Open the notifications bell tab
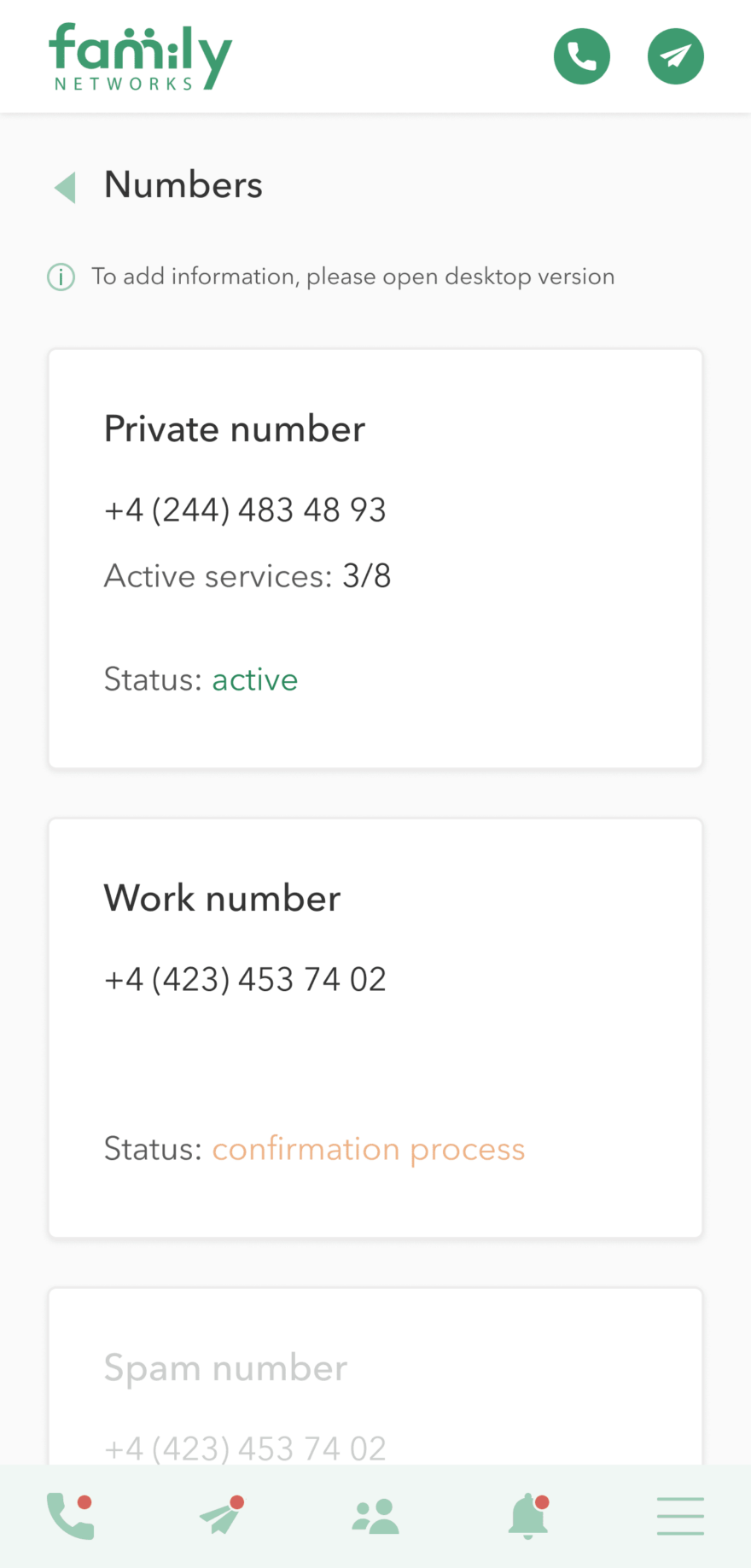 tap(528, 1516)
